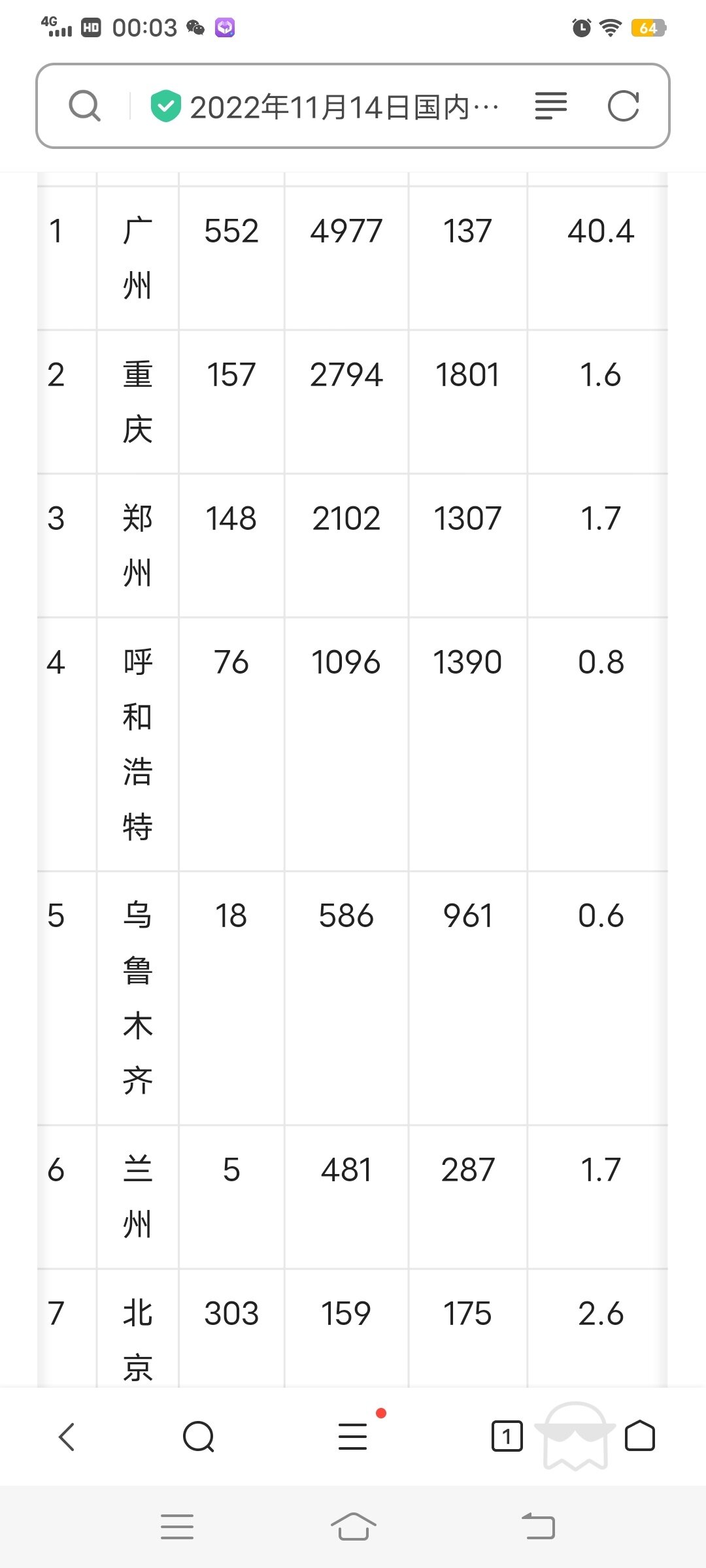The image size is (706, 1568).
Task: Tap the search magnifier in the address bar
Action: (x=85, y=106)
